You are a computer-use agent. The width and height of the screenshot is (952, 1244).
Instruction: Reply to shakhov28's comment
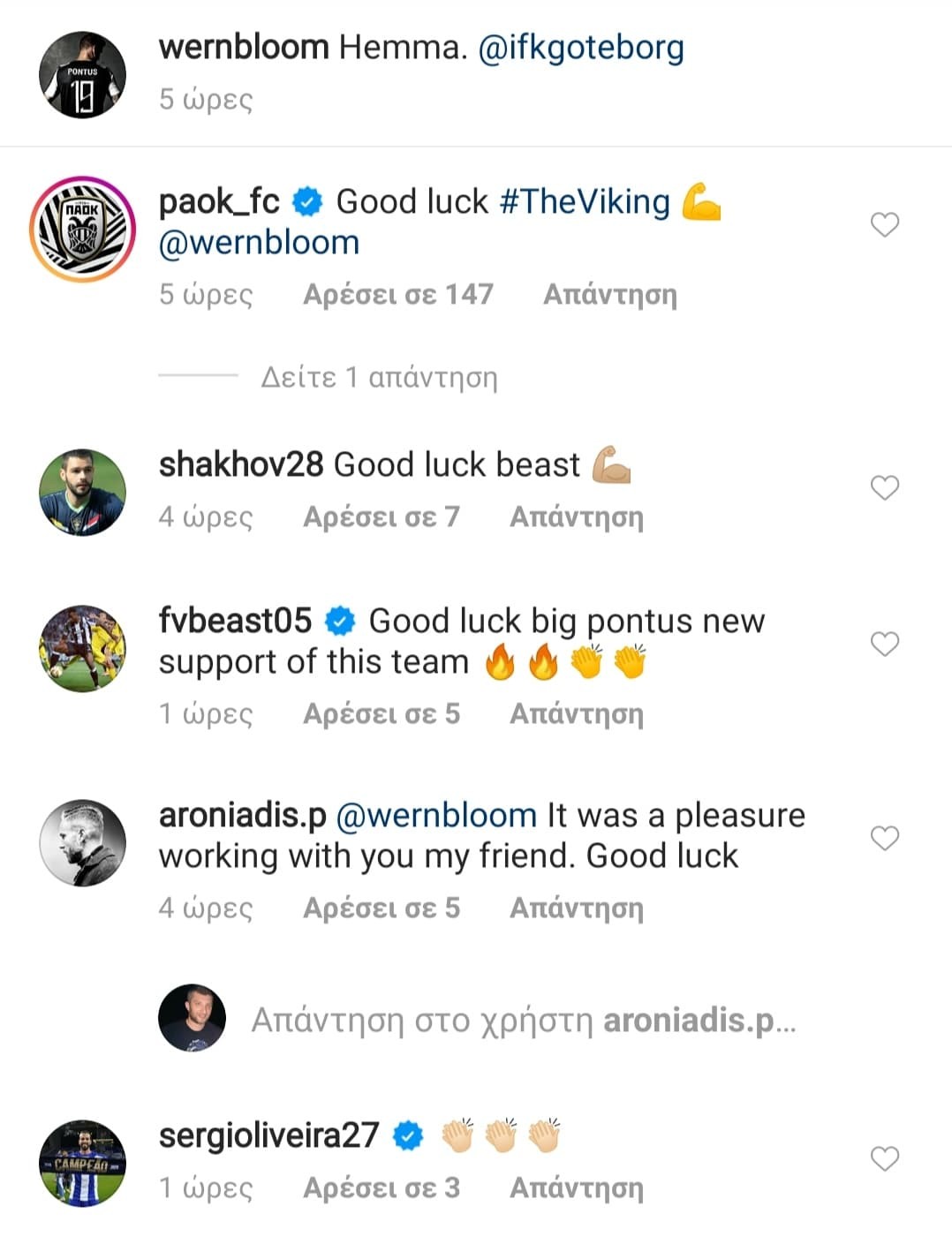[x=576, y=517]
